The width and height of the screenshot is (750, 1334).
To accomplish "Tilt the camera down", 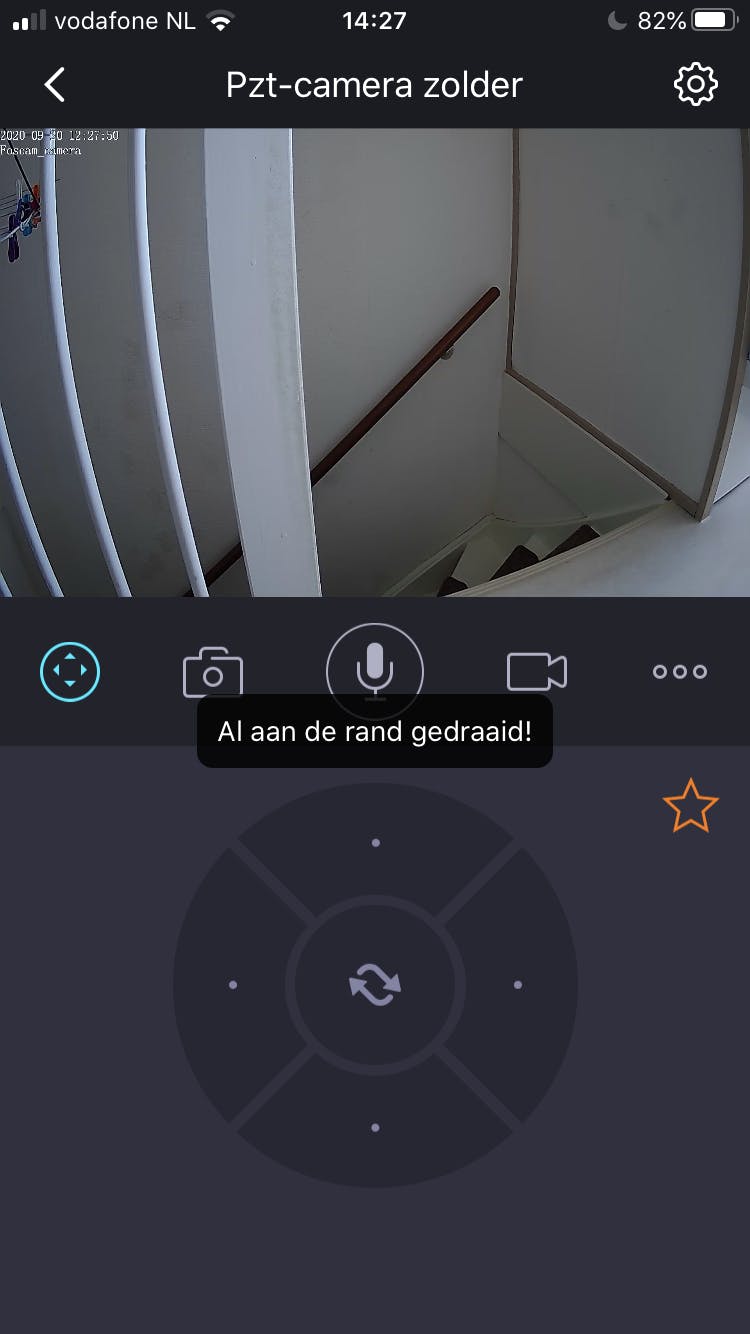I will coord(375,1127).
